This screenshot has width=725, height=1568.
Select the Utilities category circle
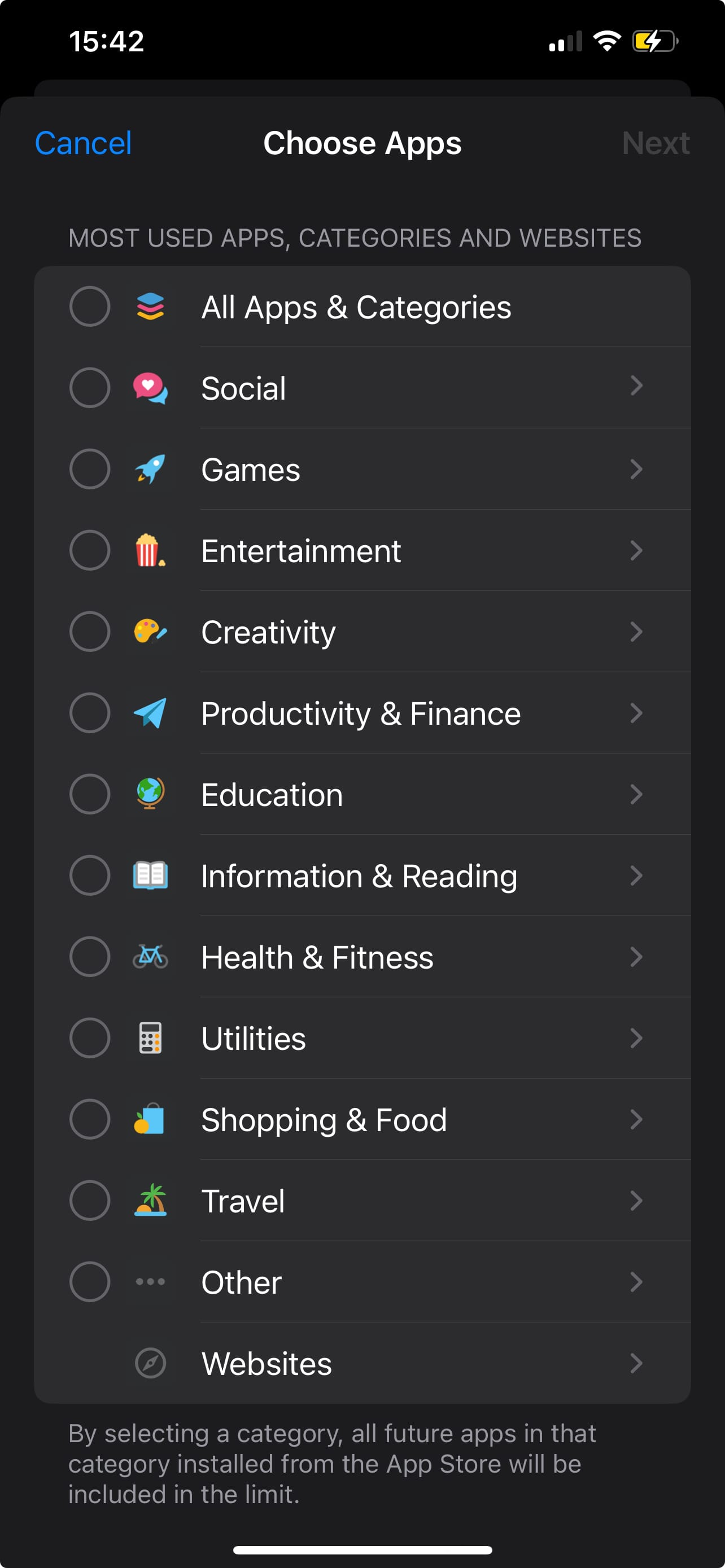(x=89, y=1038)
